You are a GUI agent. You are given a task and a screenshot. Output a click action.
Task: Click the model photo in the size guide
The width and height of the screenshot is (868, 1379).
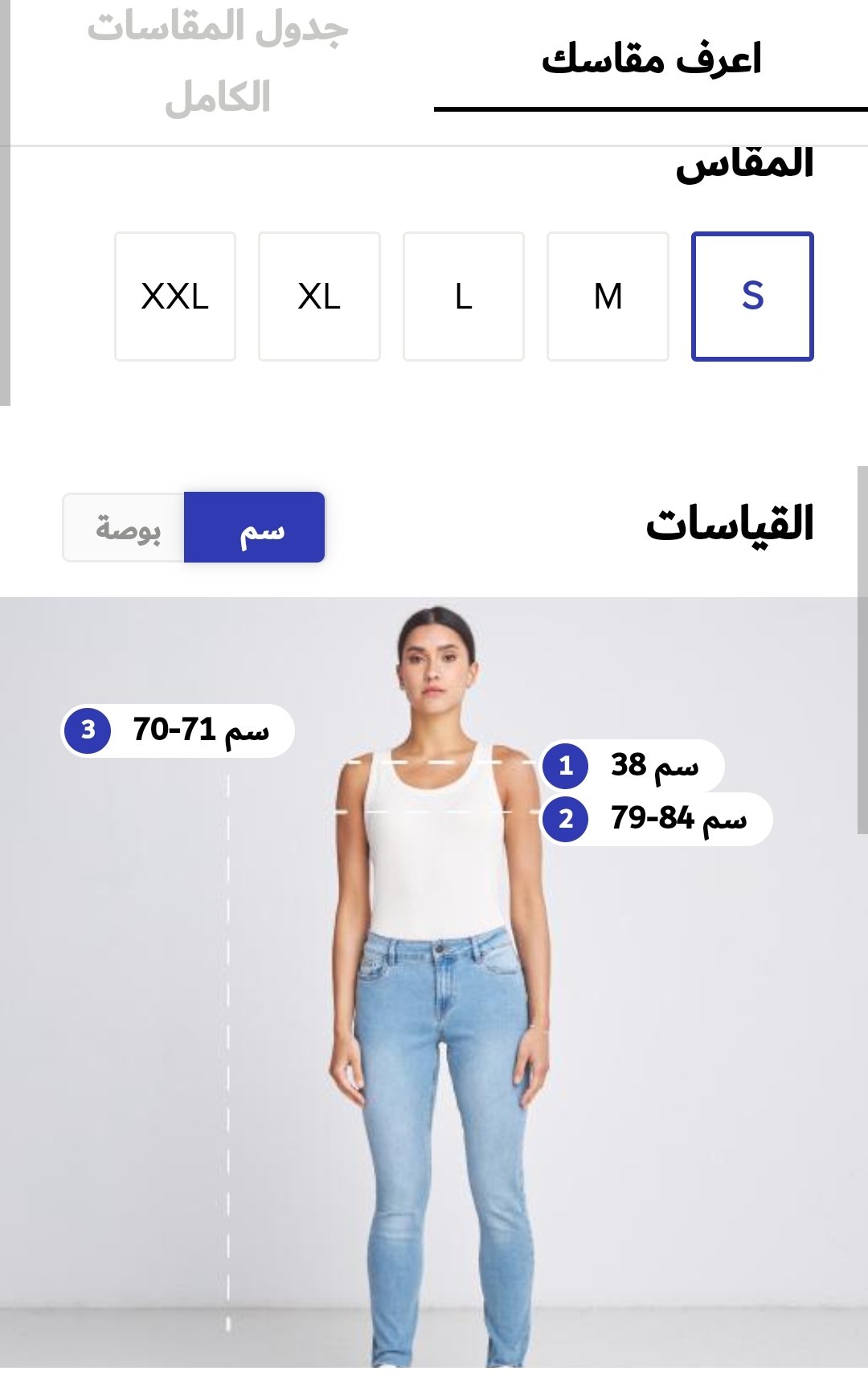point(434,1045)
